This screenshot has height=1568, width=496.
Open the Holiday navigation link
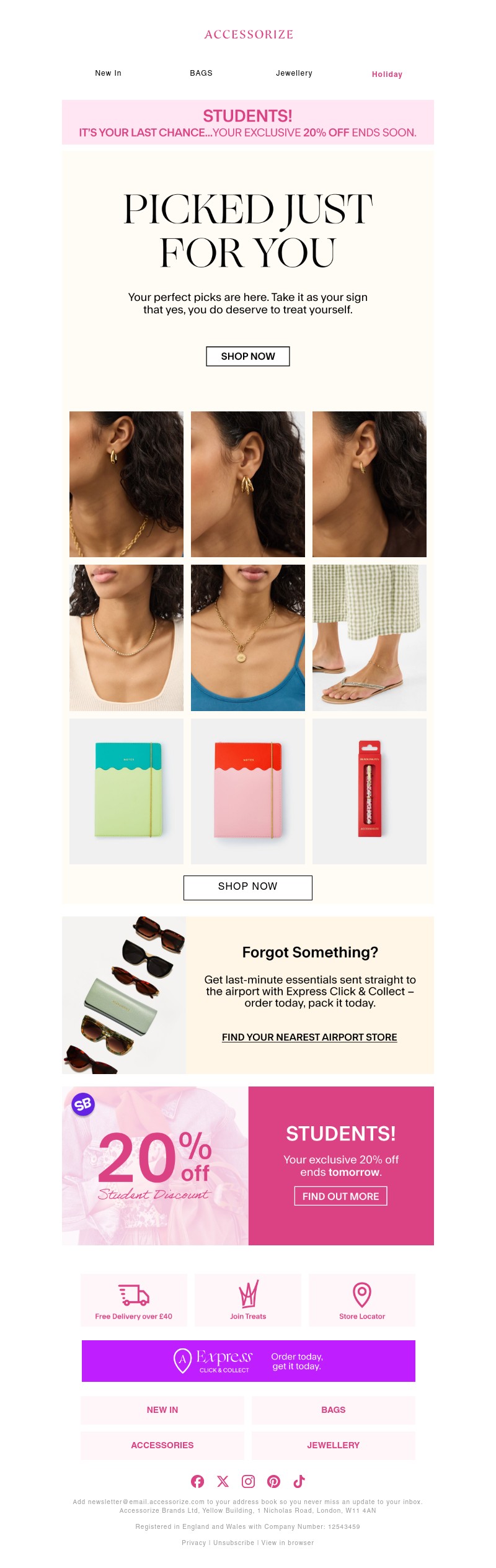[x=387, y=74]
